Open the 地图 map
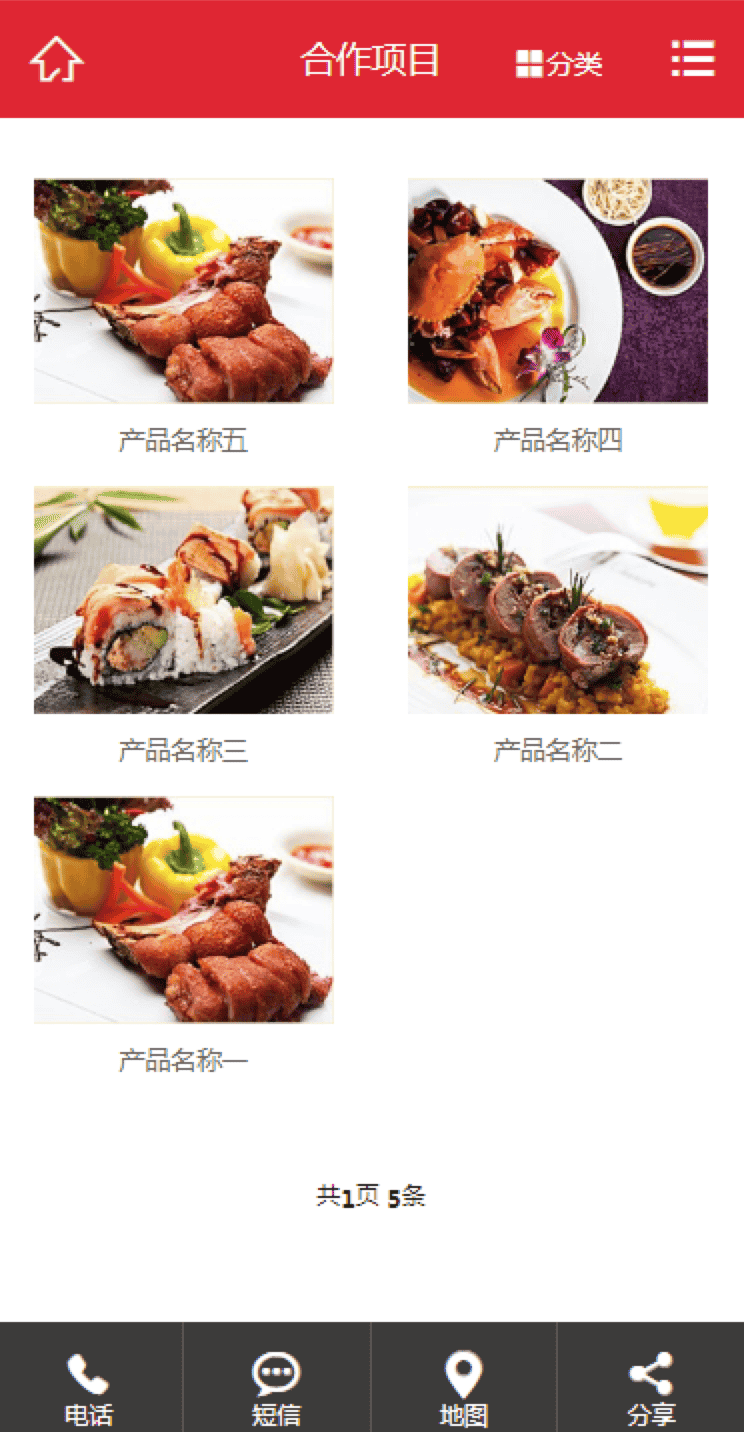The height and width of the screenshot is (1432, 744). (x=463, y=1387)
